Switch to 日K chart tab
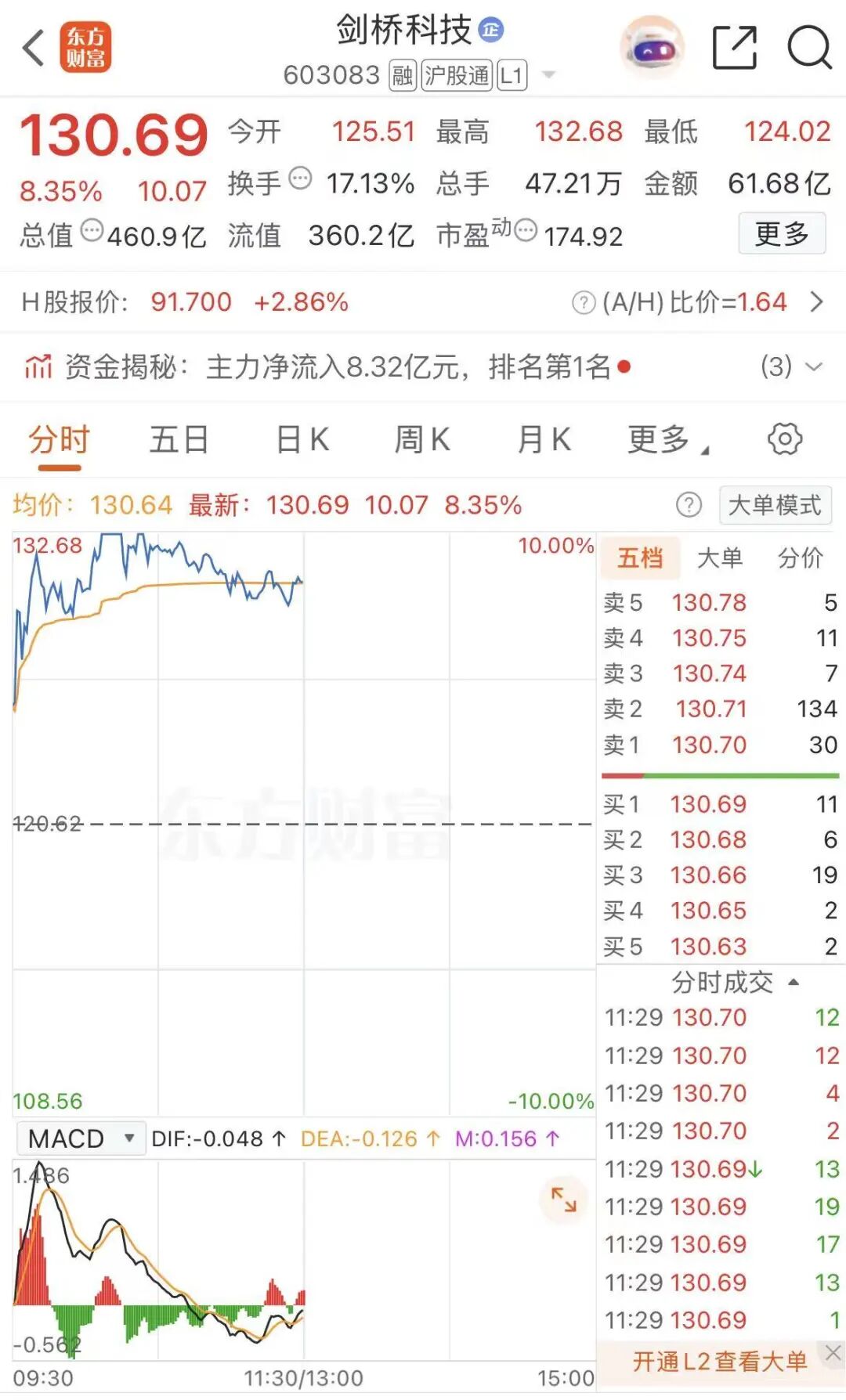The image size is (846, 1400). pos(302,440)
